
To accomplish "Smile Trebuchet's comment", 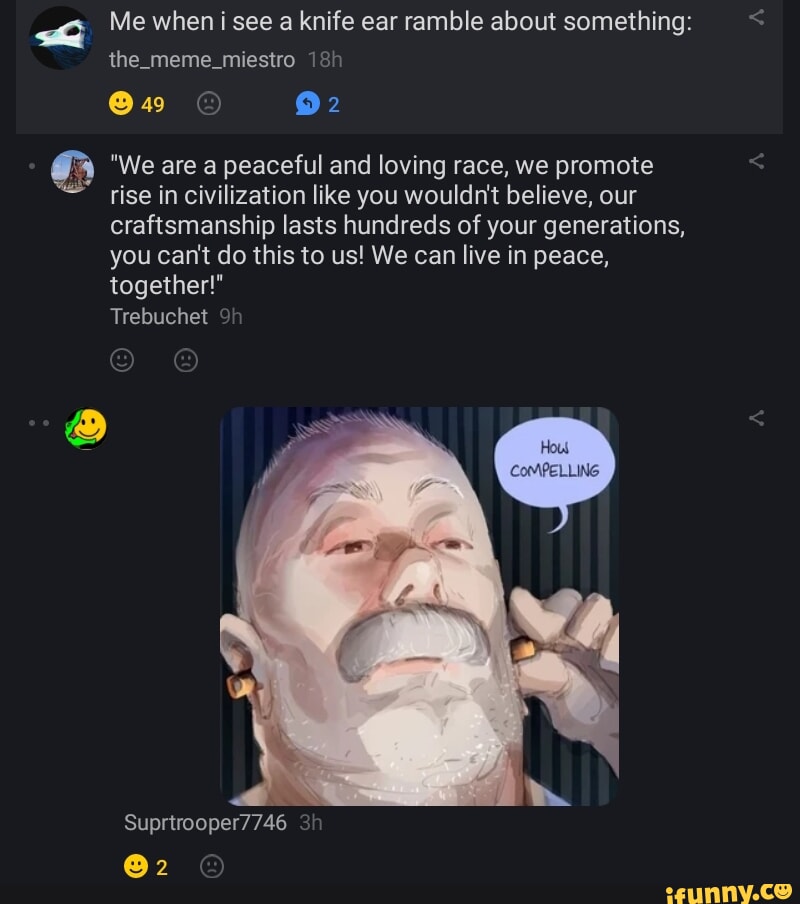I will (121, 360).
